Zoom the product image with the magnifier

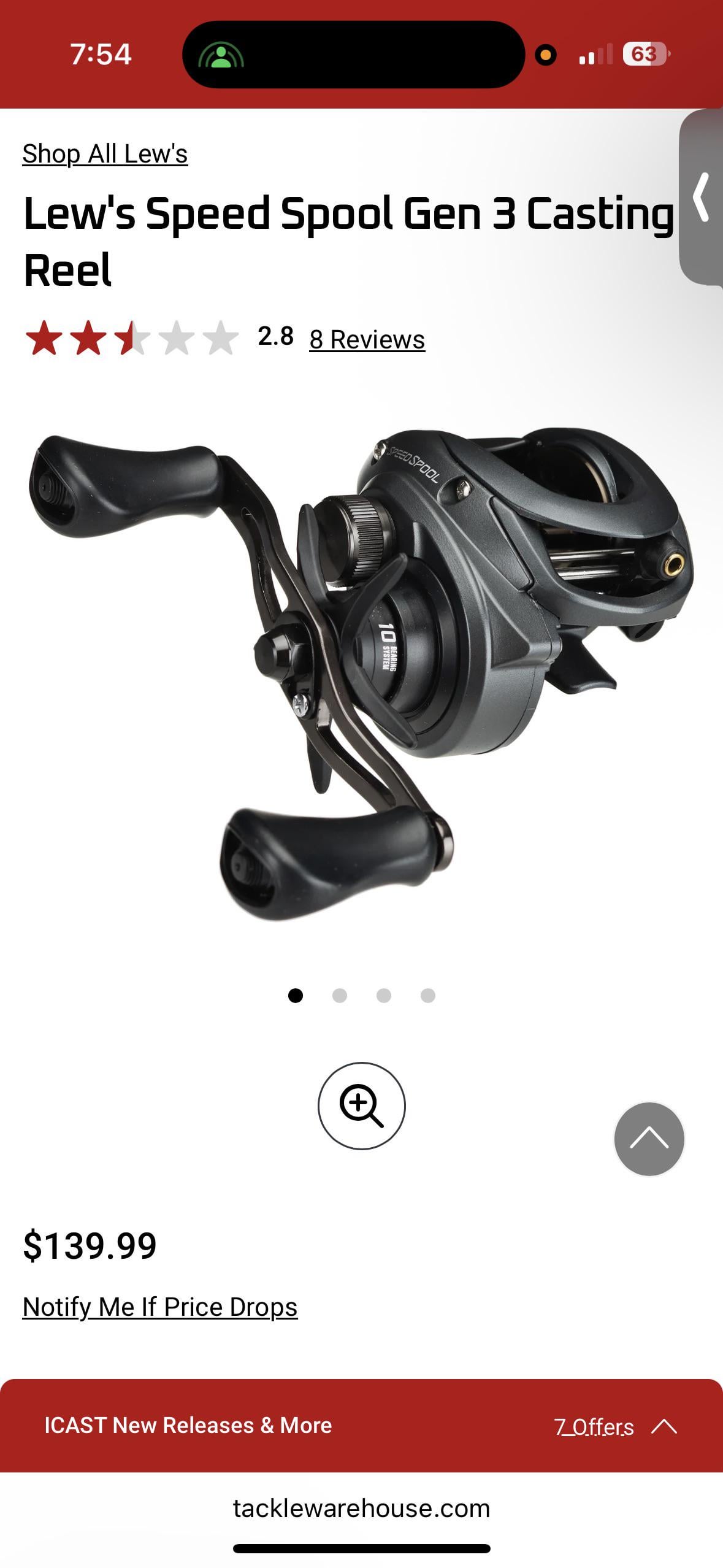[x=361, y=1105]
